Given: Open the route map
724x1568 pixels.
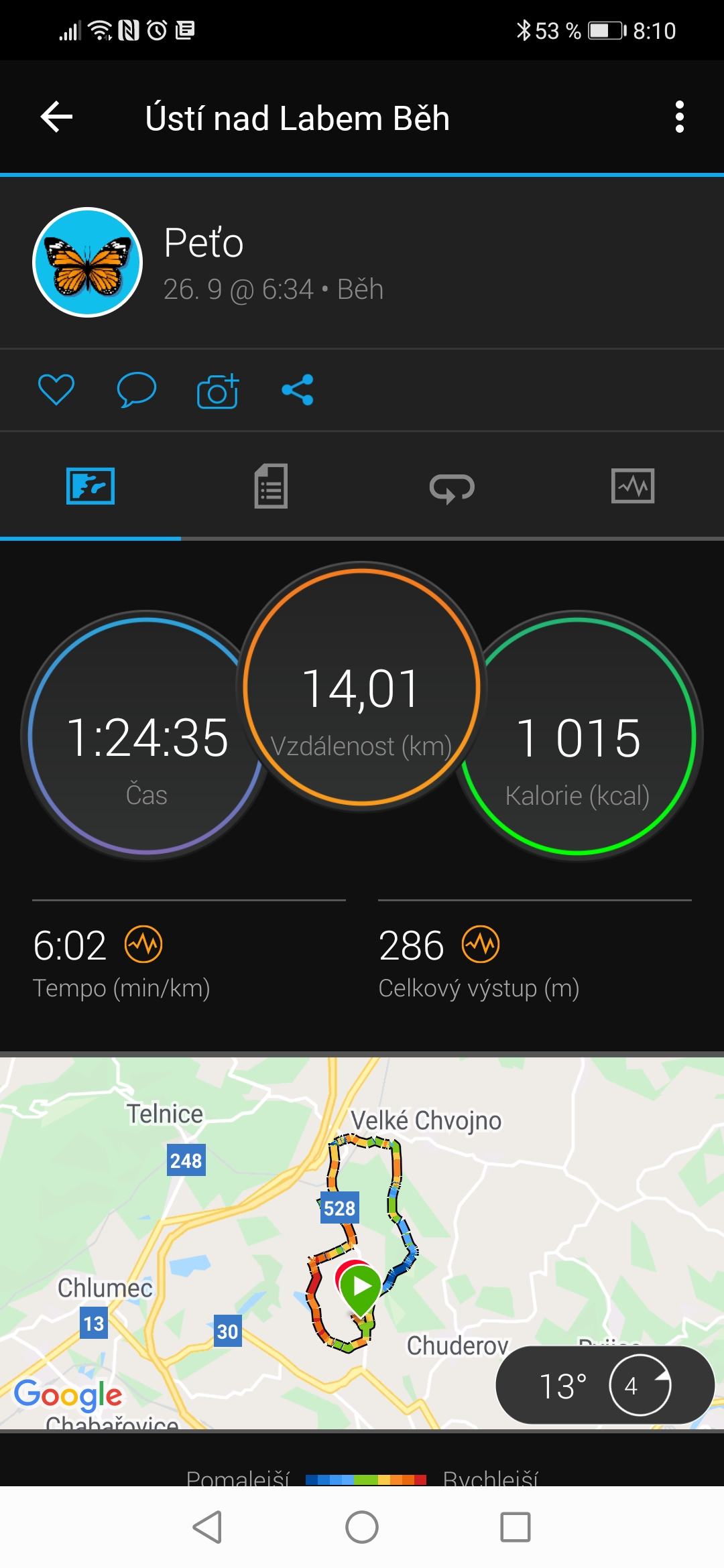Looking at the screenshot, I should [x=362, y=1242].
